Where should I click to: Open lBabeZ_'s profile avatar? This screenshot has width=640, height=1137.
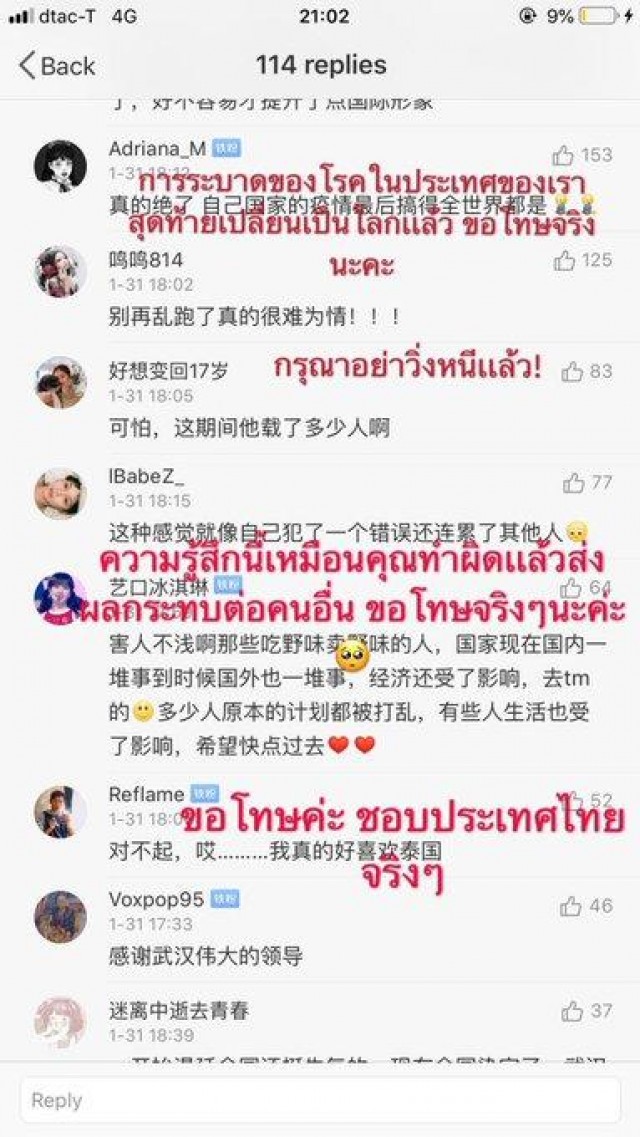[x=60, y=493]
